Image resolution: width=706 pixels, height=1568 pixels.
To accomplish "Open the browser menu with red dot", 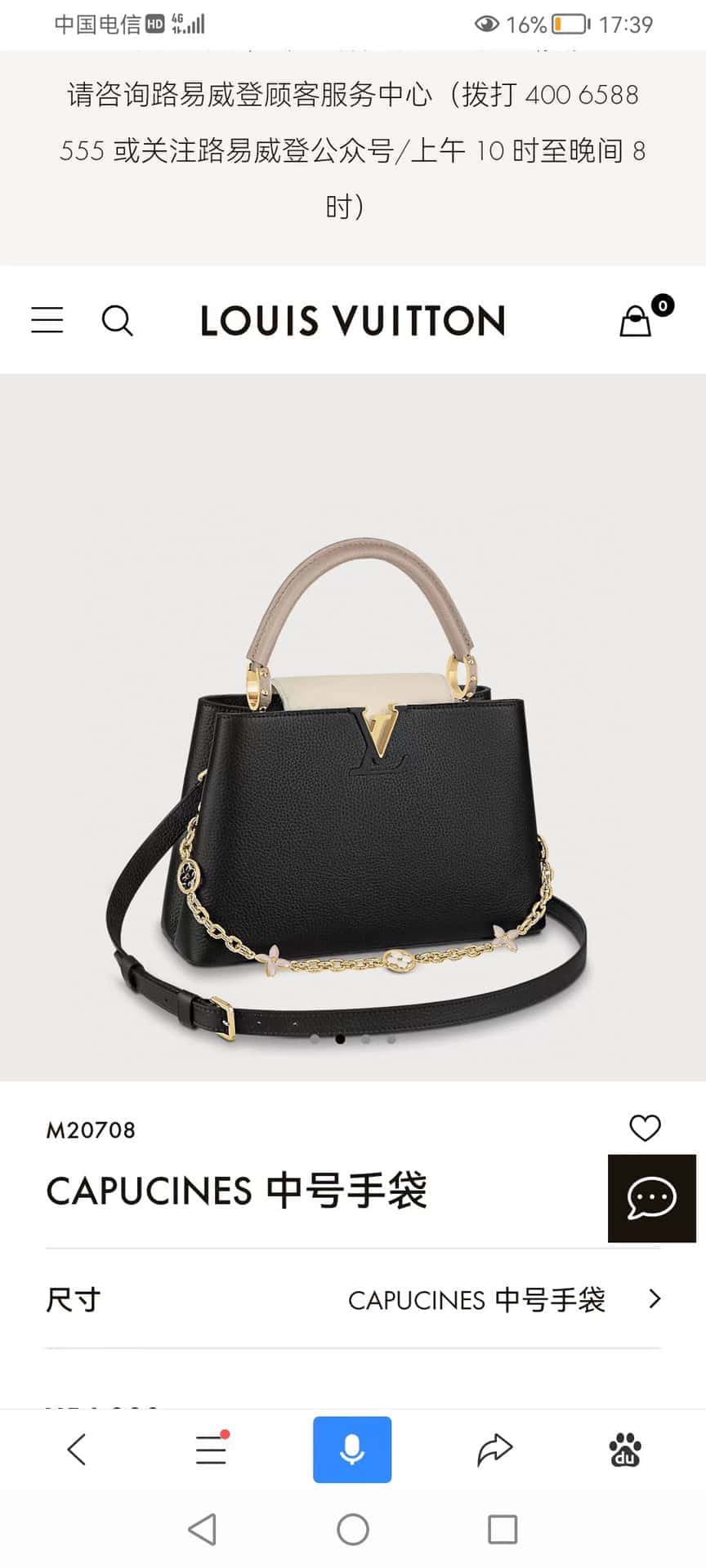I will [211, 1450].
